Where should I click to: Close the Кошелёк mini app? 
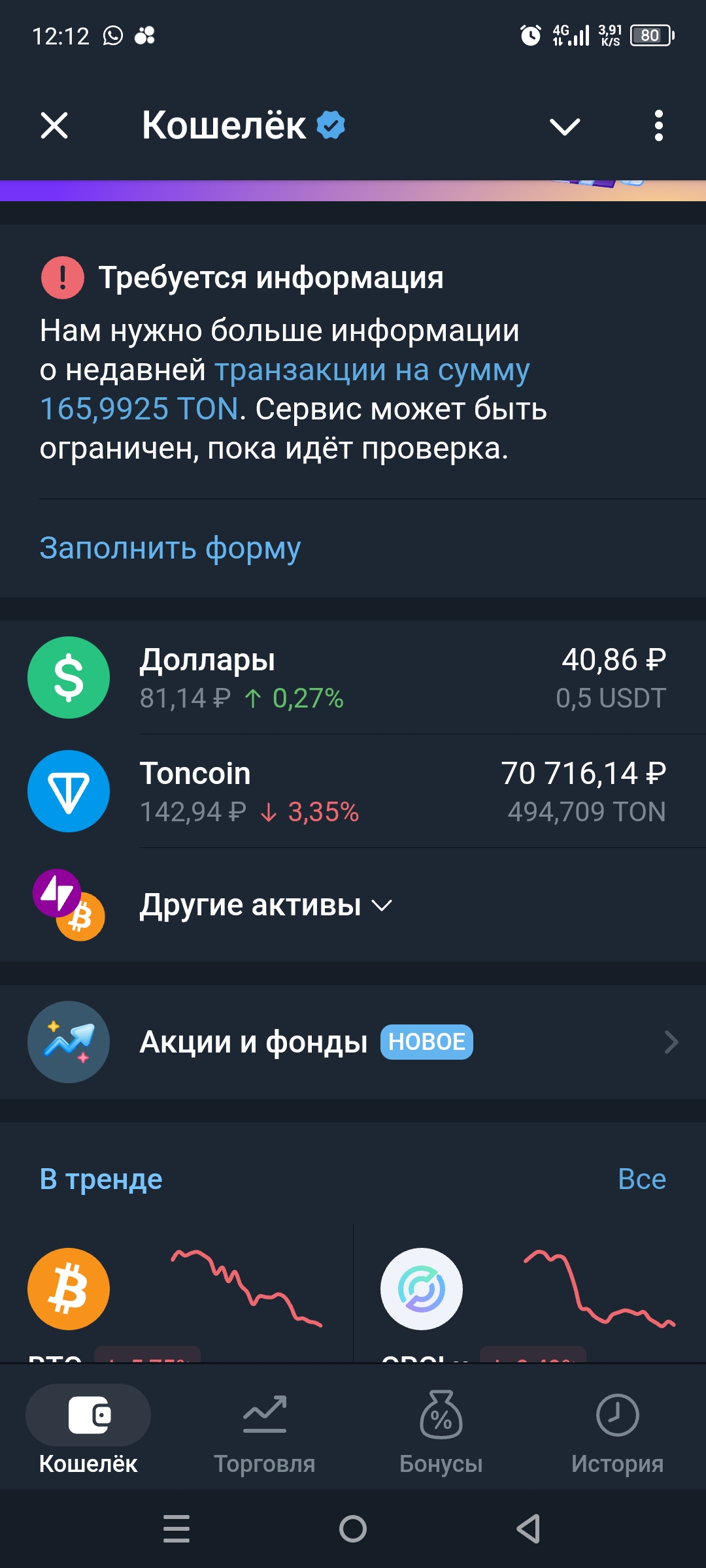click(54, 125)
